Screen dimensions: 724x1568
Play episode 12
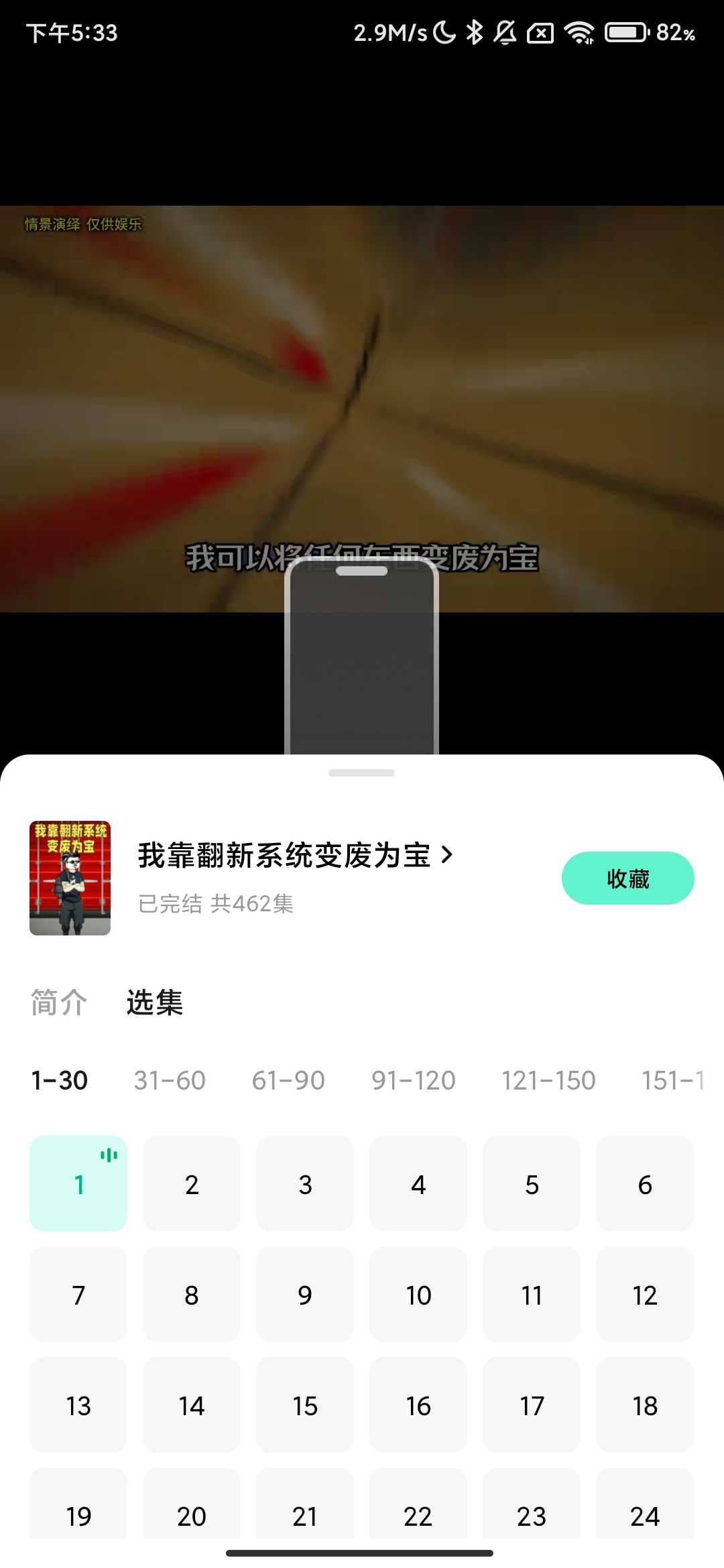tap(645, 1295)
